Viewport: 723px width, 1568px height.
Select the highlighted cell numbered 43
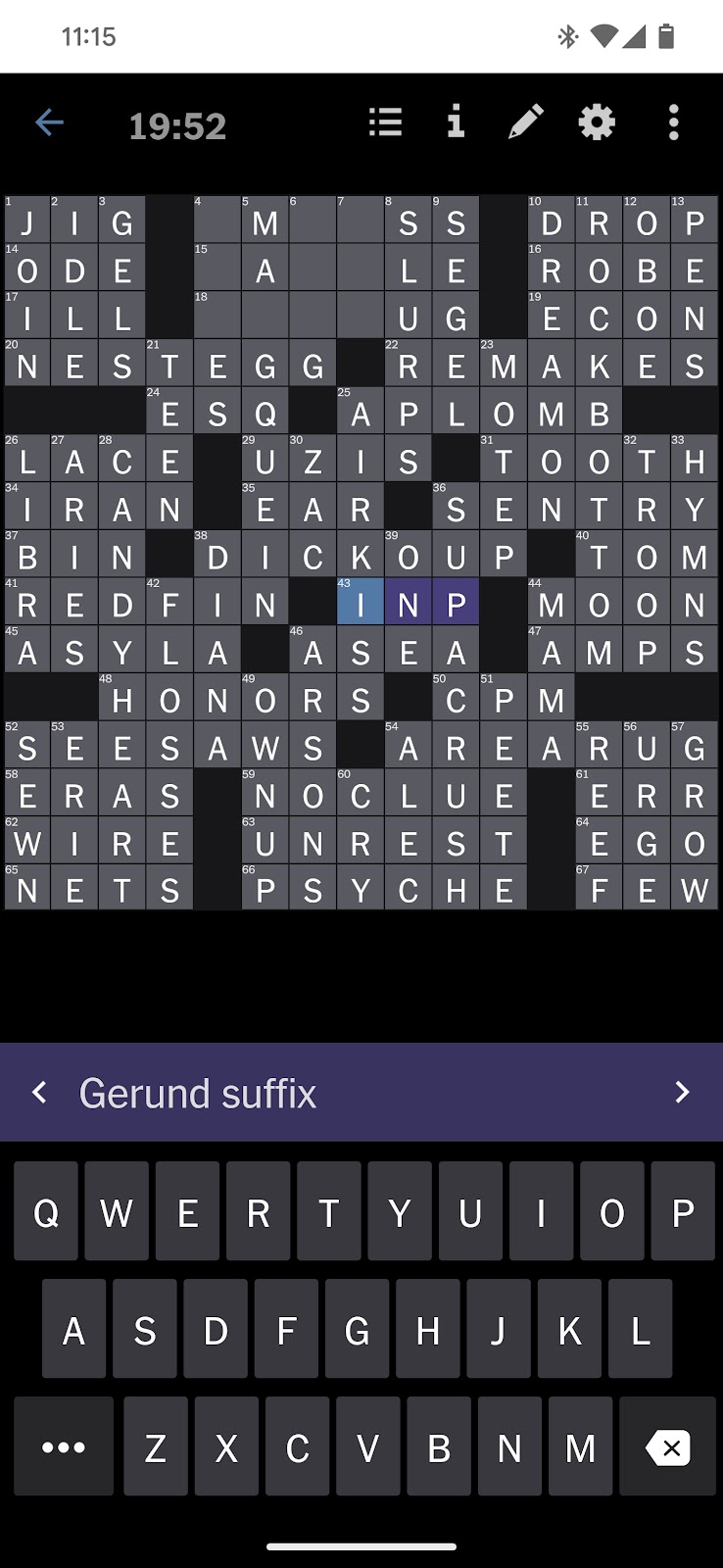[360, 603]
